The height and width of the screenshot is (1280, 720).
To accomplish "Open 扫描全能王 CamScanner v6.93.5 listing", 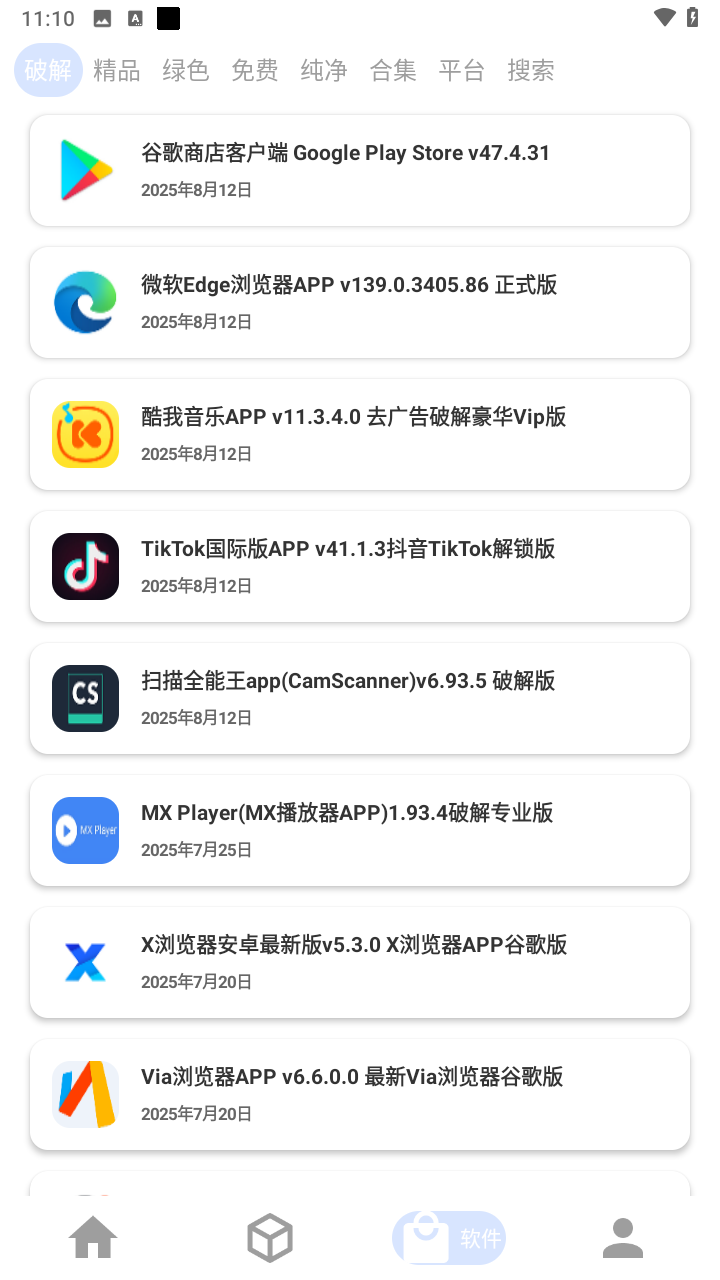I will pyautogui.click(x=360, y=698).
